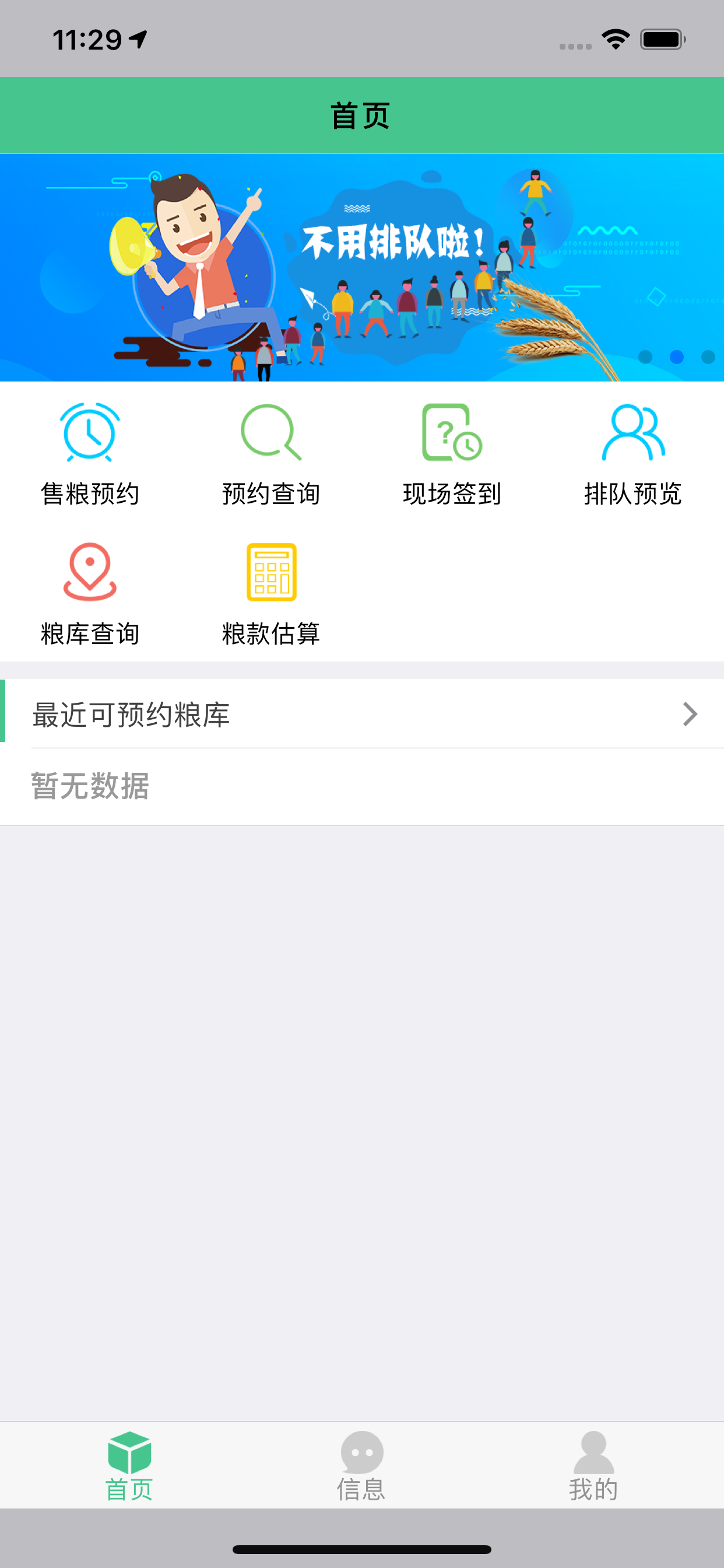The image size is (724, 1568).
Task: Open 粮库查询 grain depot search
Action: pos(90,594)
